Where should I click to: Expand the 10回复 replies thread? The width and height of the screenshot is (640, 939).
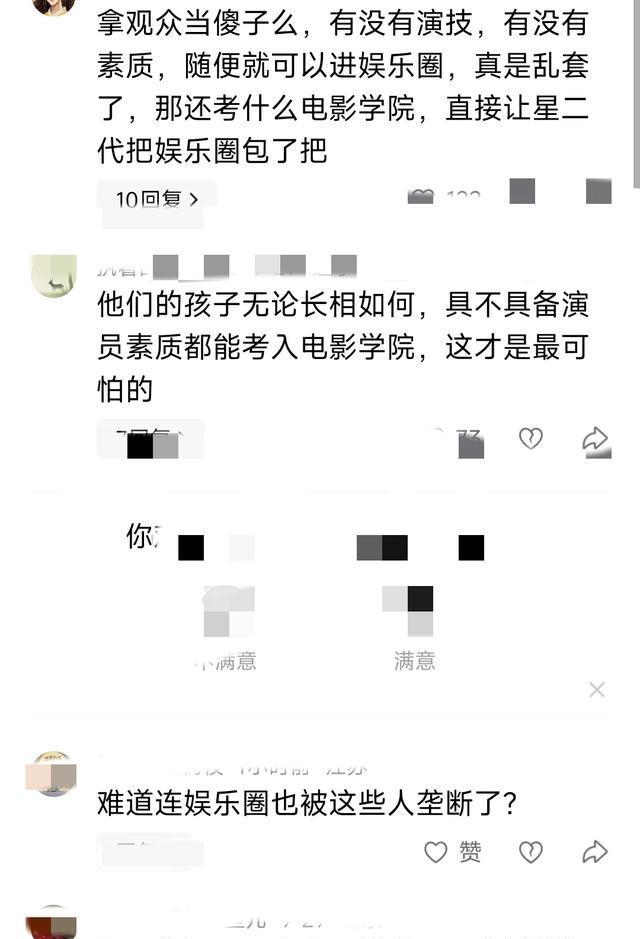156,198
